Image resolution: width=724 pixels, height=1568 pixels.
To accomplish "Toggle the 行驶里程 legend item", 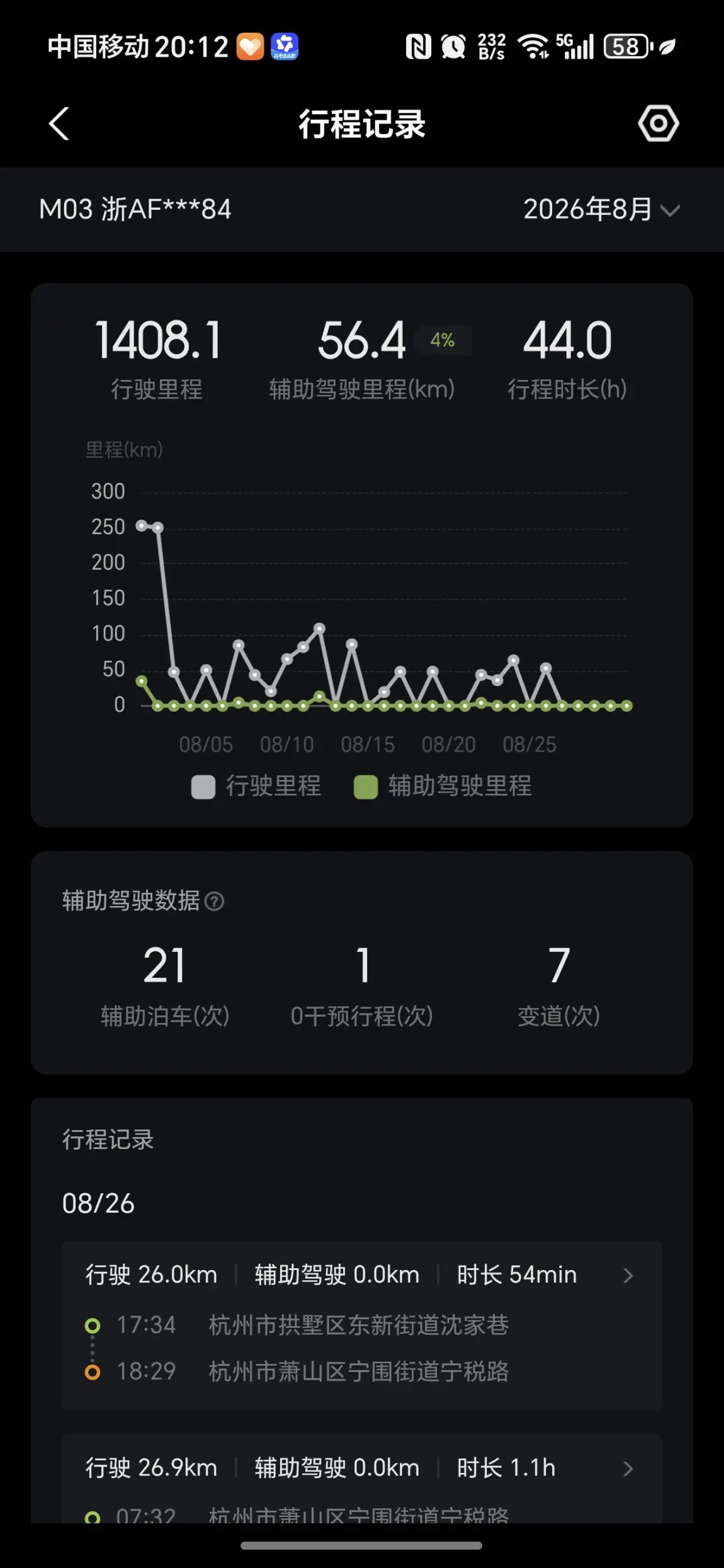I will click(x=256, y=786).
